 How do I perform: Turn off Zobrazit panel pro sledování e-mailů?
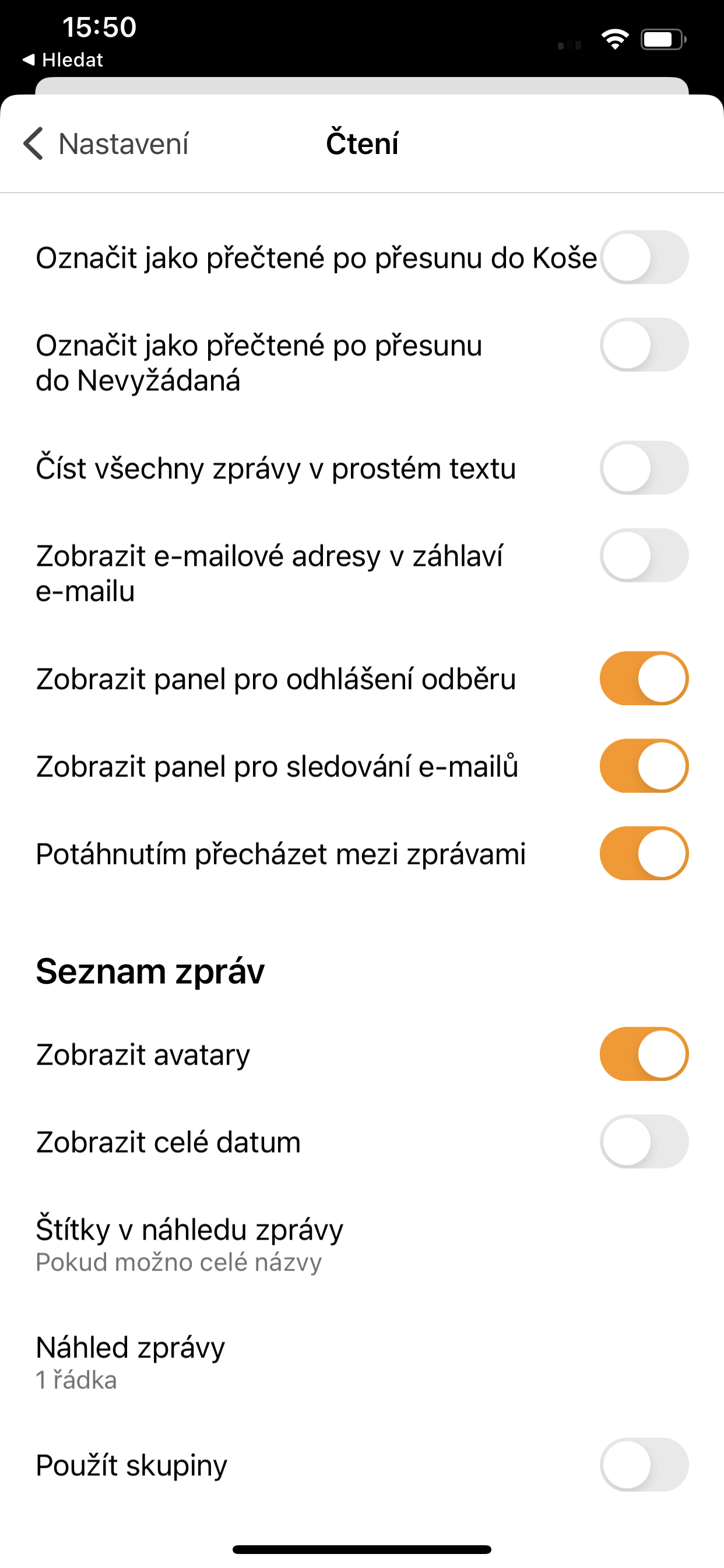[644, 766]
